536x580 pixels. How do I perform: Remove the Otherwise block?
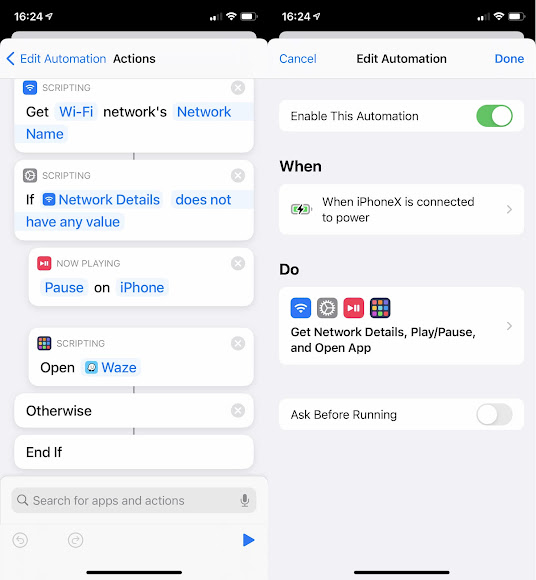238,410
